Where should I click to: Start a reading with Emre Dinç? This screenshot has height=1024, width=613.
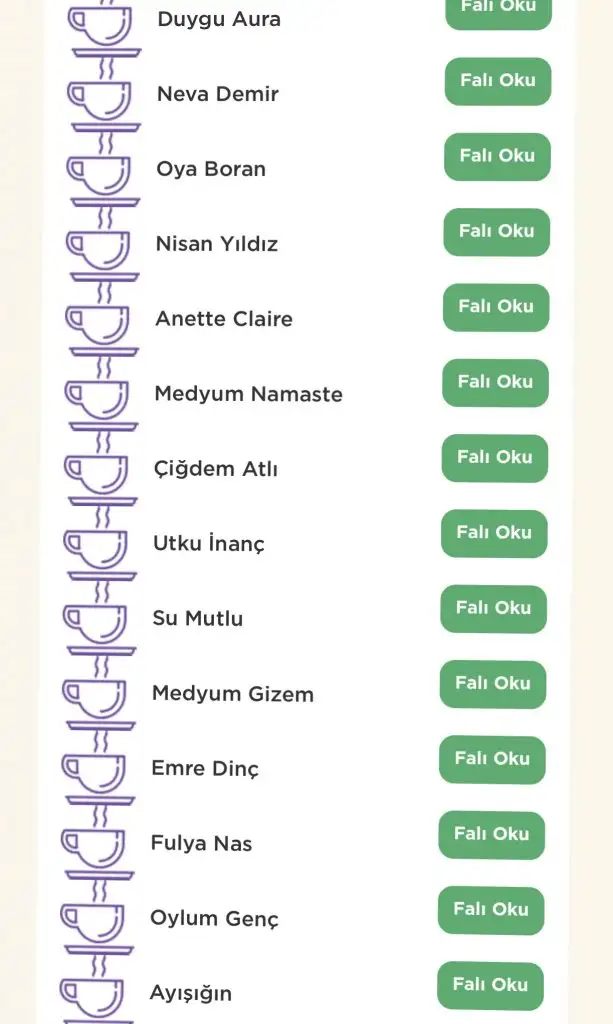pos(492,759)
